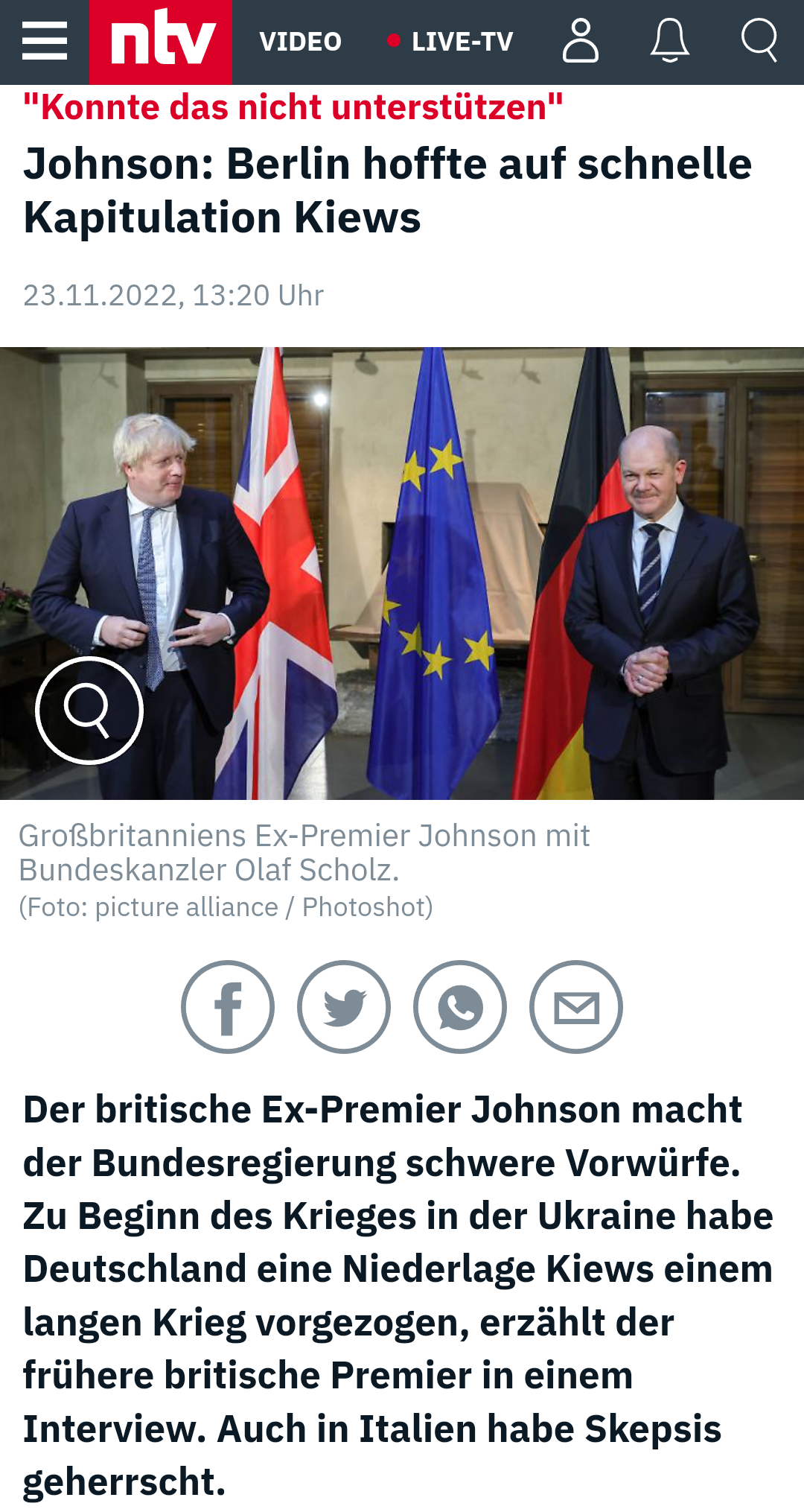Share the article on Facebook

(x=228, y=1006)
